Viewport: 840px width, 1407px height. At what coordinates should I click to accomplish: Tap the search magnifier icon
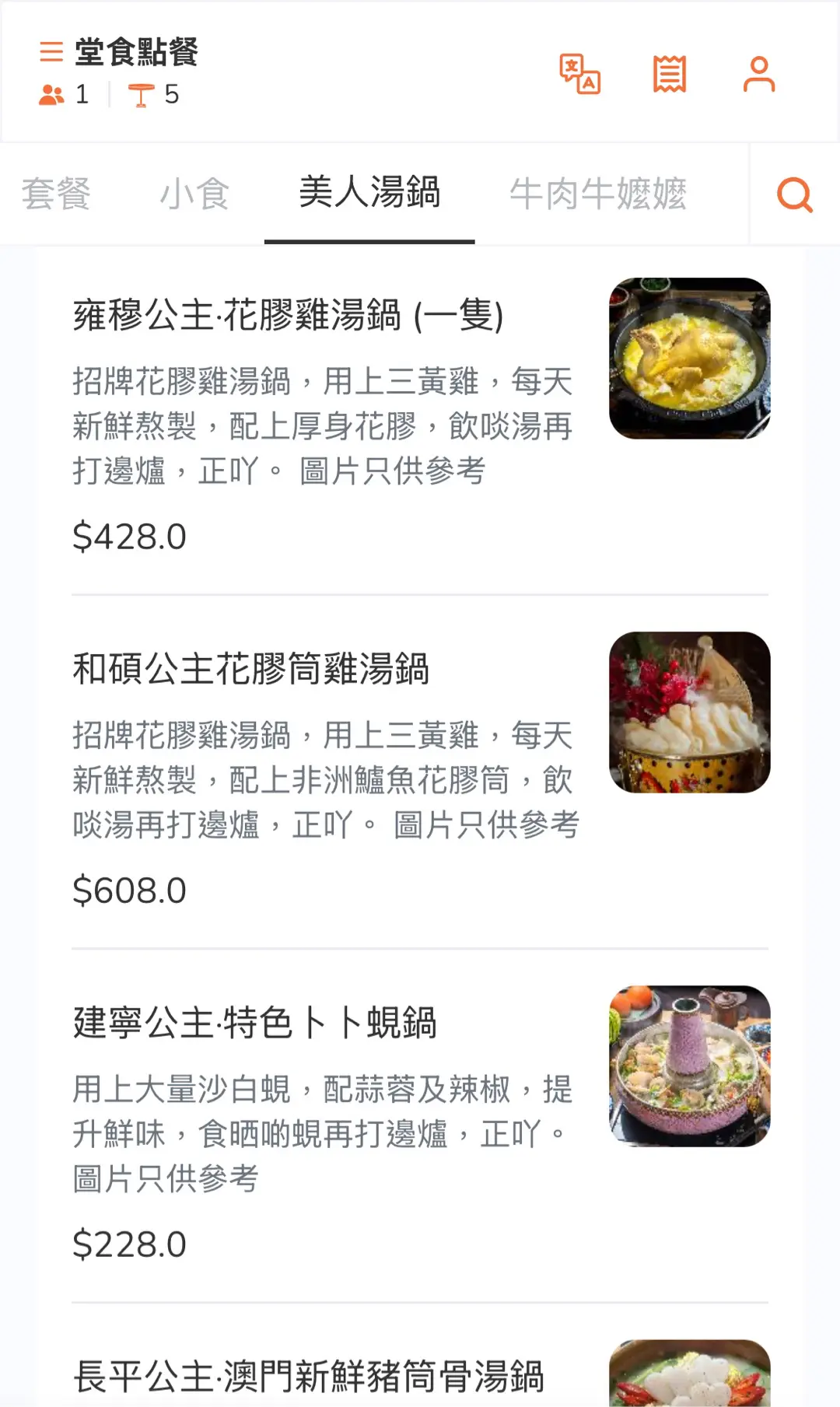point(794,194)
